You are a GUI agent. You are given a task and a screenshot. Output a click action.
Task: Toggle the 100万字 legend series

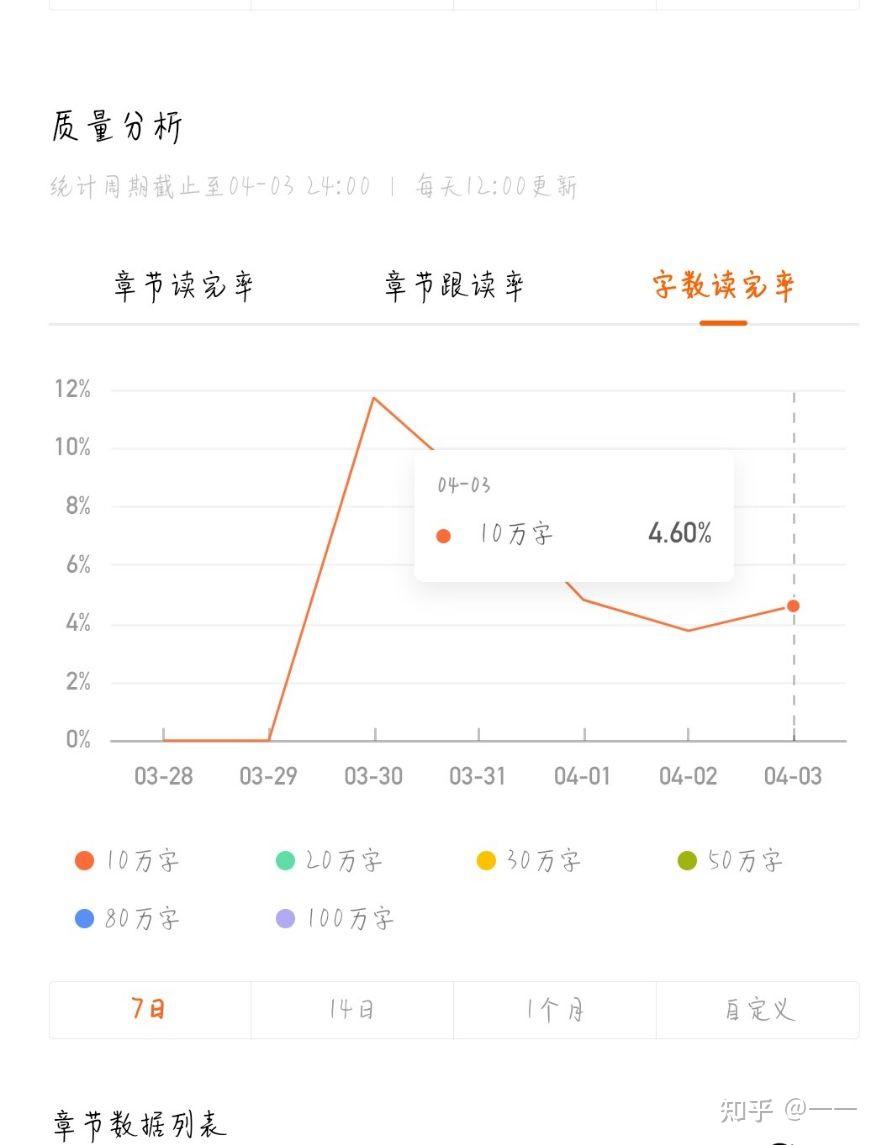tap(335, 919)
